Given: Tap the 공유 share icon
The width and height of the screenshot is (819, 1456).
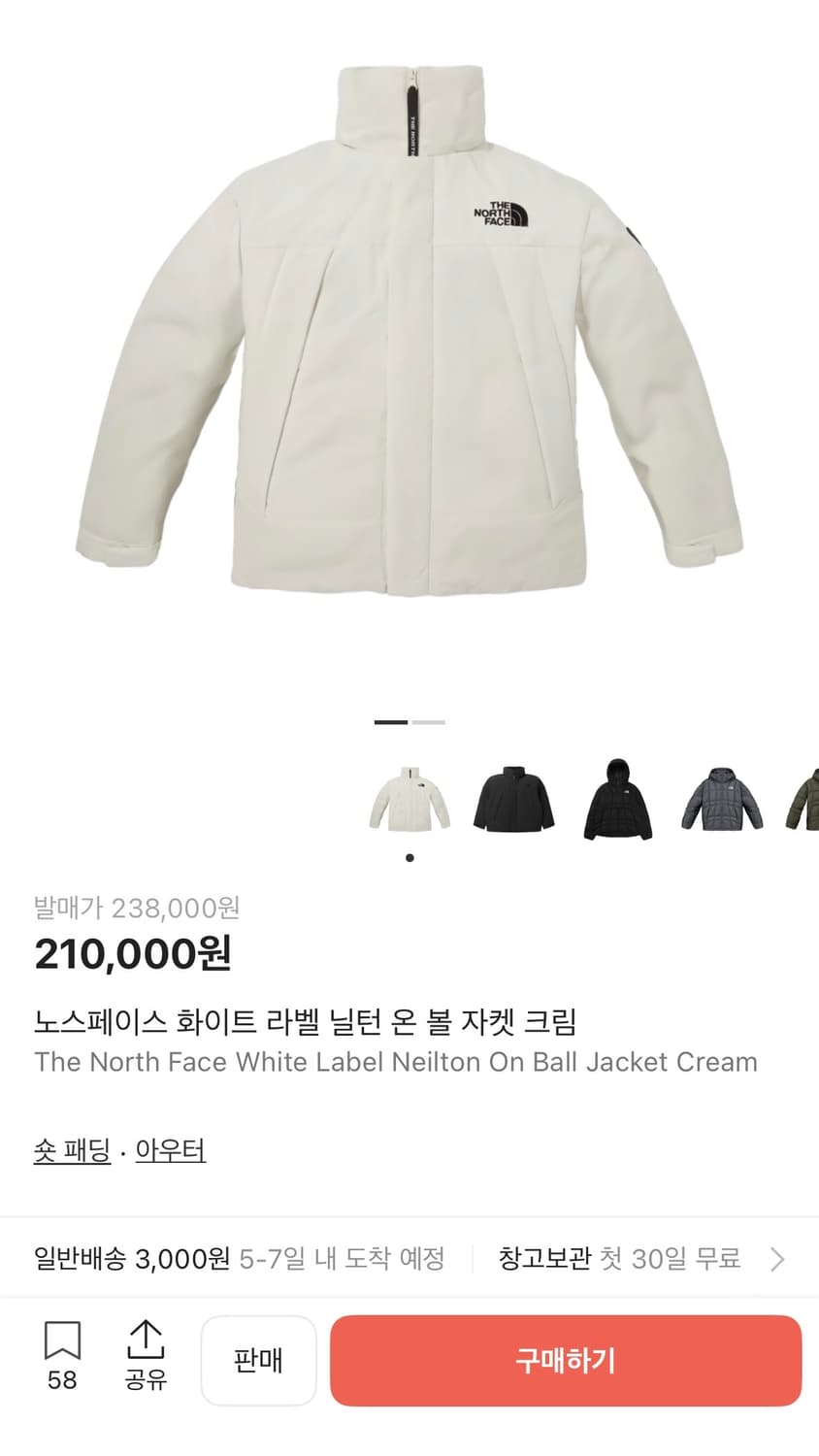Looking at the screenshot, I should pyautogui.click(x=146, y=1349).
